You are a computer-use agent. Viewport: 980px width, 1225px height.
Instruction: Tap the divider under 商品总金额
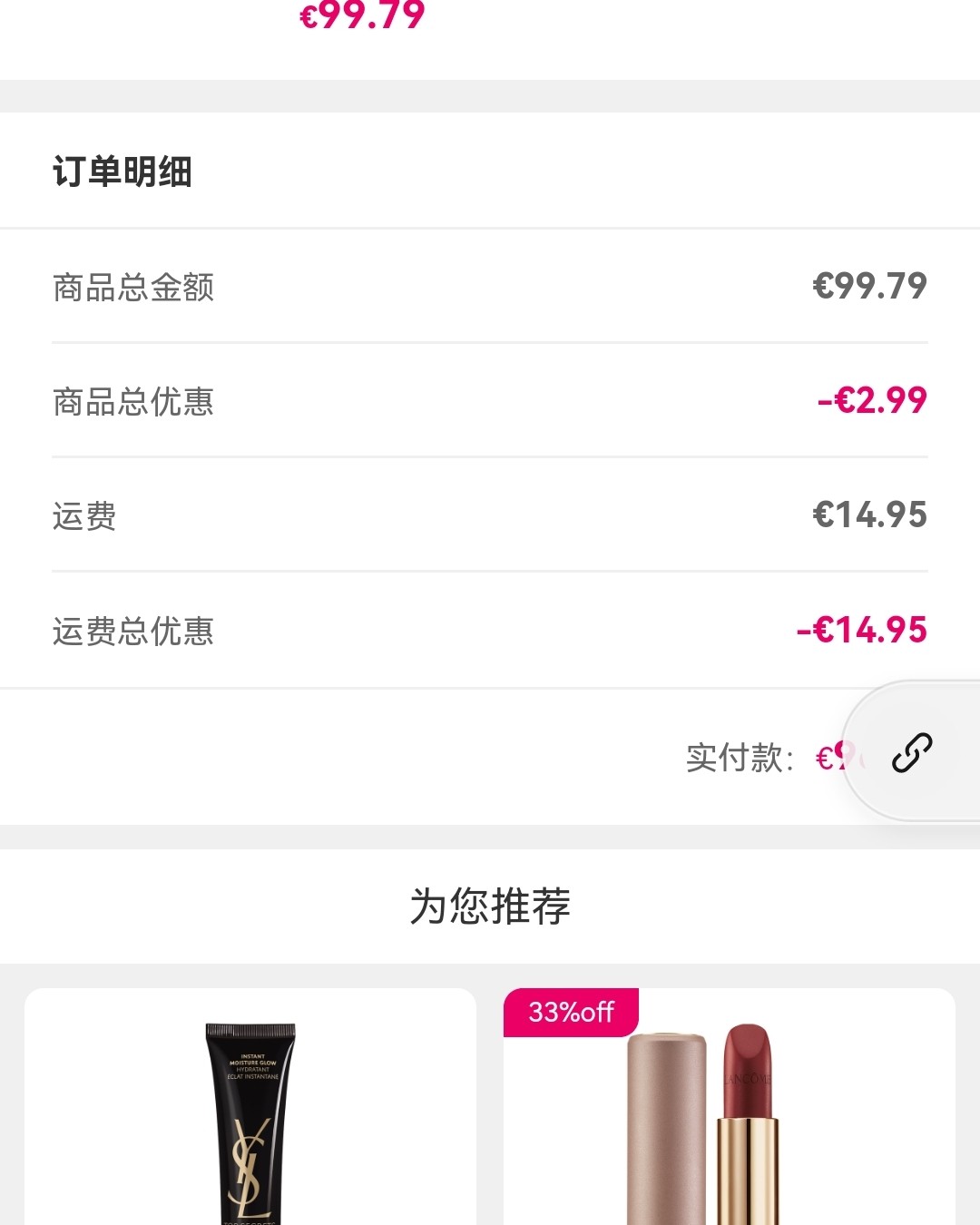(490, 343)
